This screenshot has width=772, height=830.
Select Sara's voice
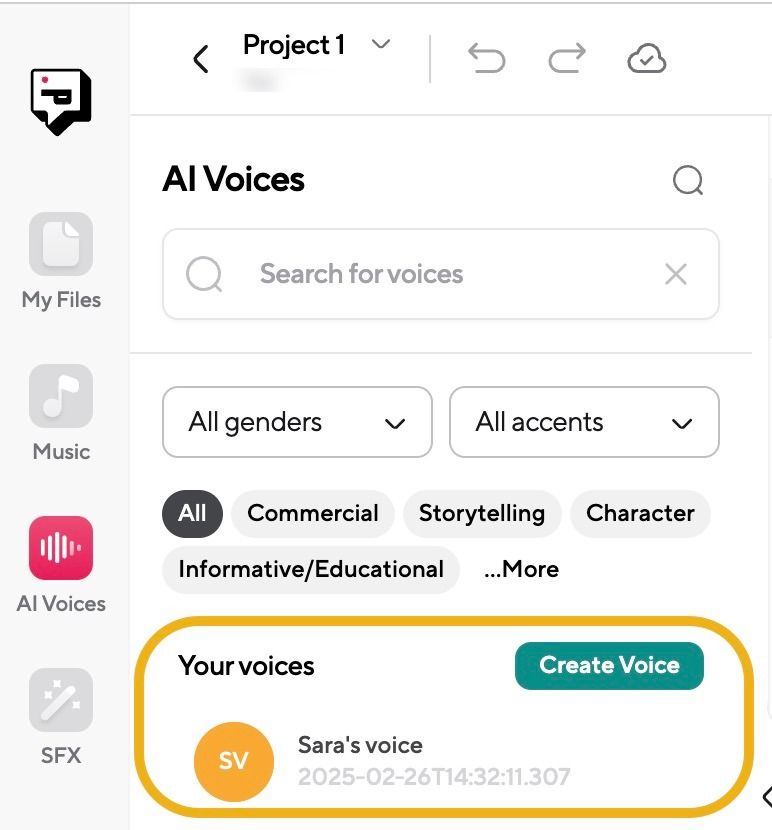pyautogui.click(x=360, y=760)
